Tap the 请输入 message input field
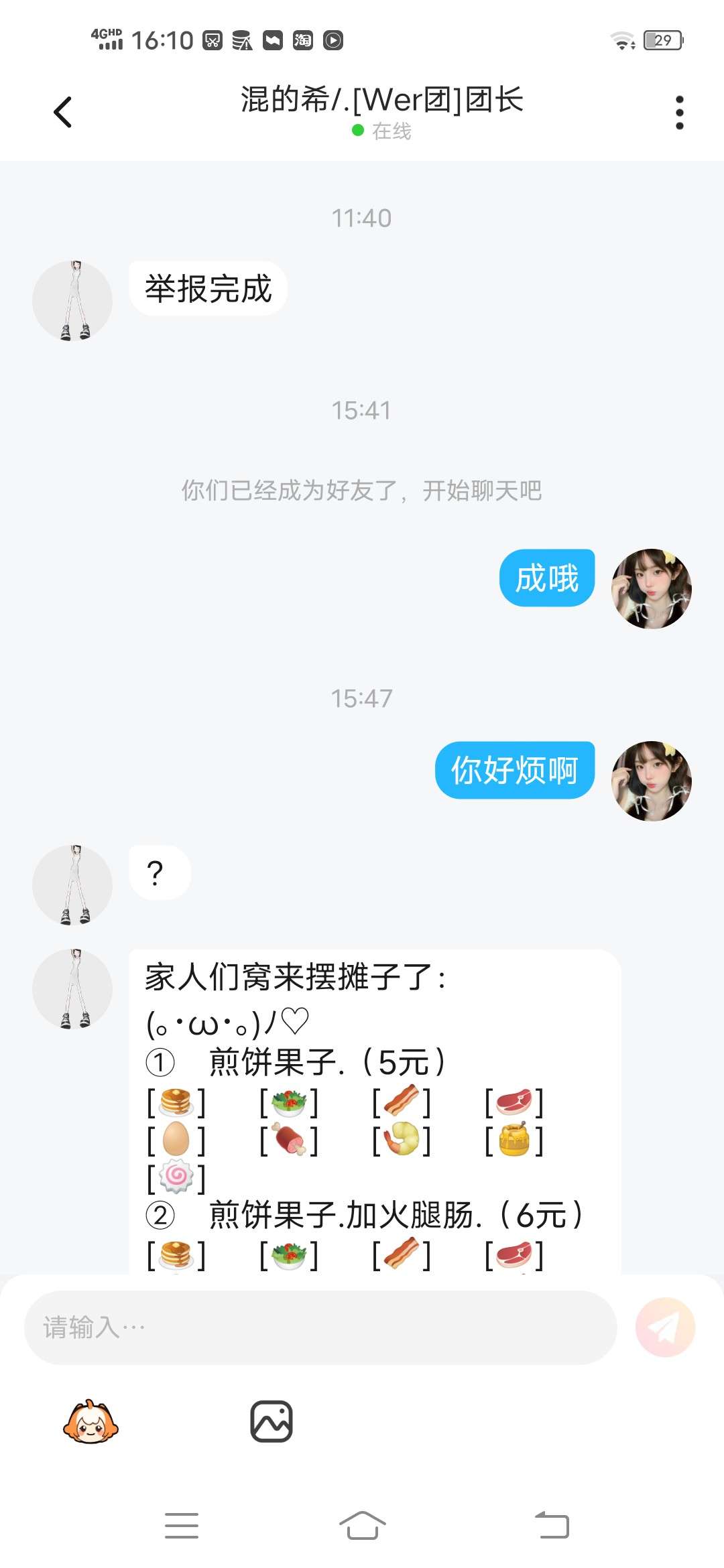Image resolution: width=724 pixels, height=1568 pixels. 320,1327
